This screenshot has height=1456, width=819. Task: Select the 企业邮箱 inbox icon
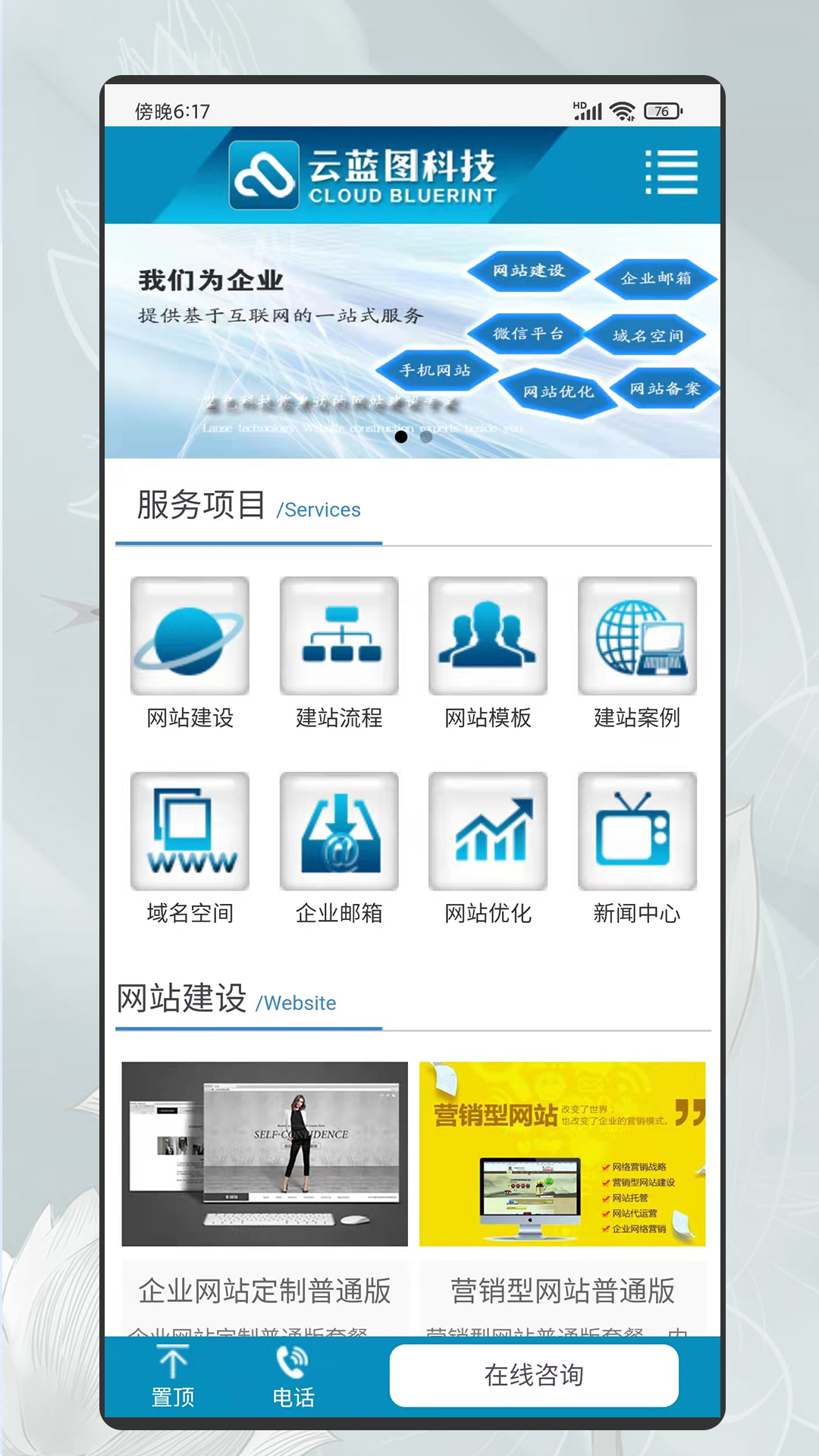click(338, 830)
